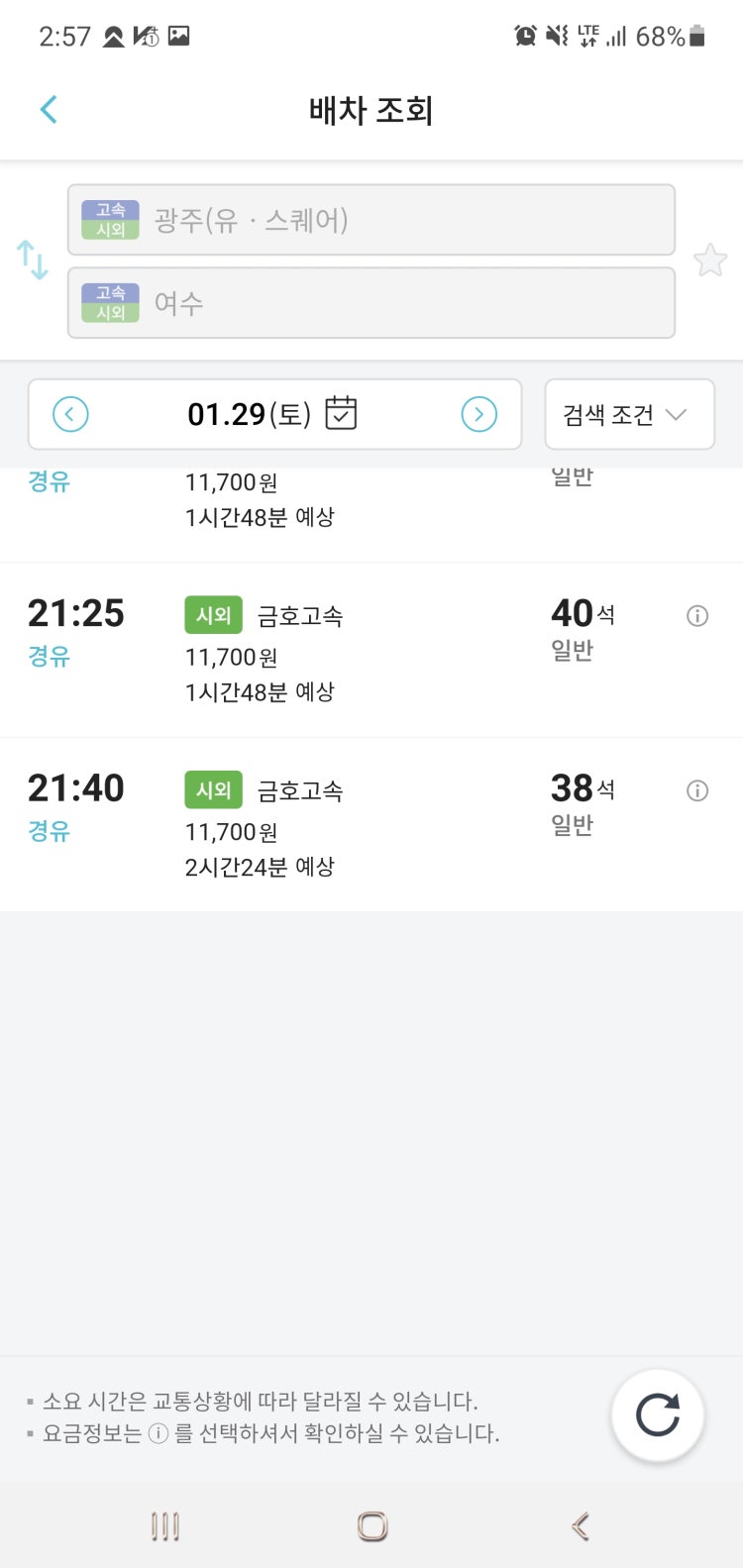Change arrival terminal 여수
This screenshot has height=1568, width=743.
tap(371, 303)
